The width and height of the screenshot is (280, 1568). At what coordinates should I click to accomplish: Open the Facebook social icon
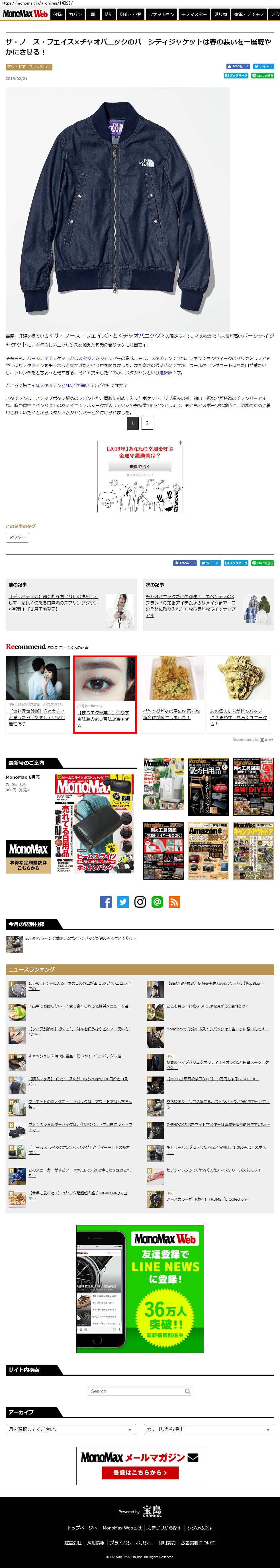point(106,901)
